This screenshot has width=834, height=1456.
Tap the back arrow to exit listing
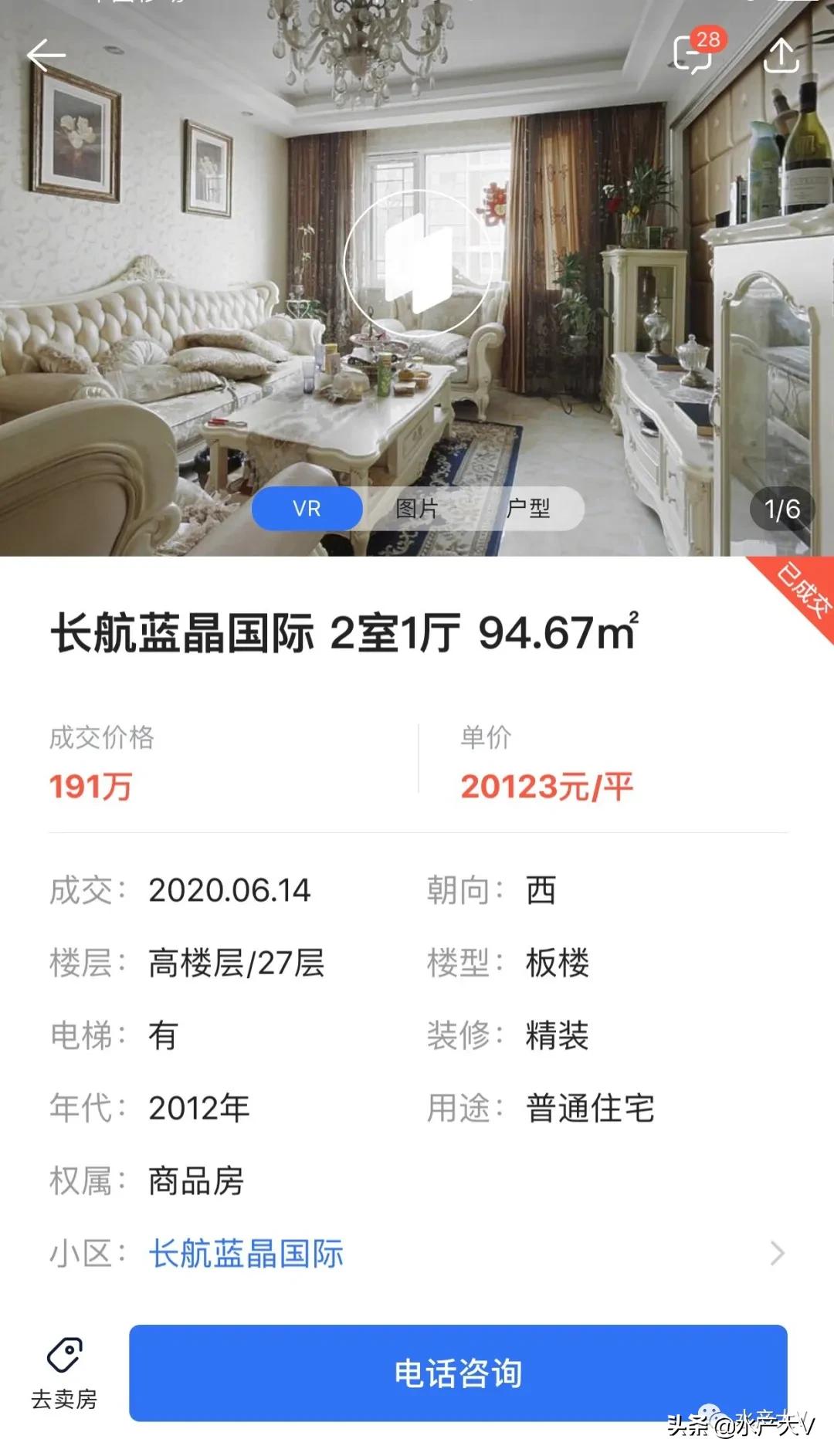48,56
